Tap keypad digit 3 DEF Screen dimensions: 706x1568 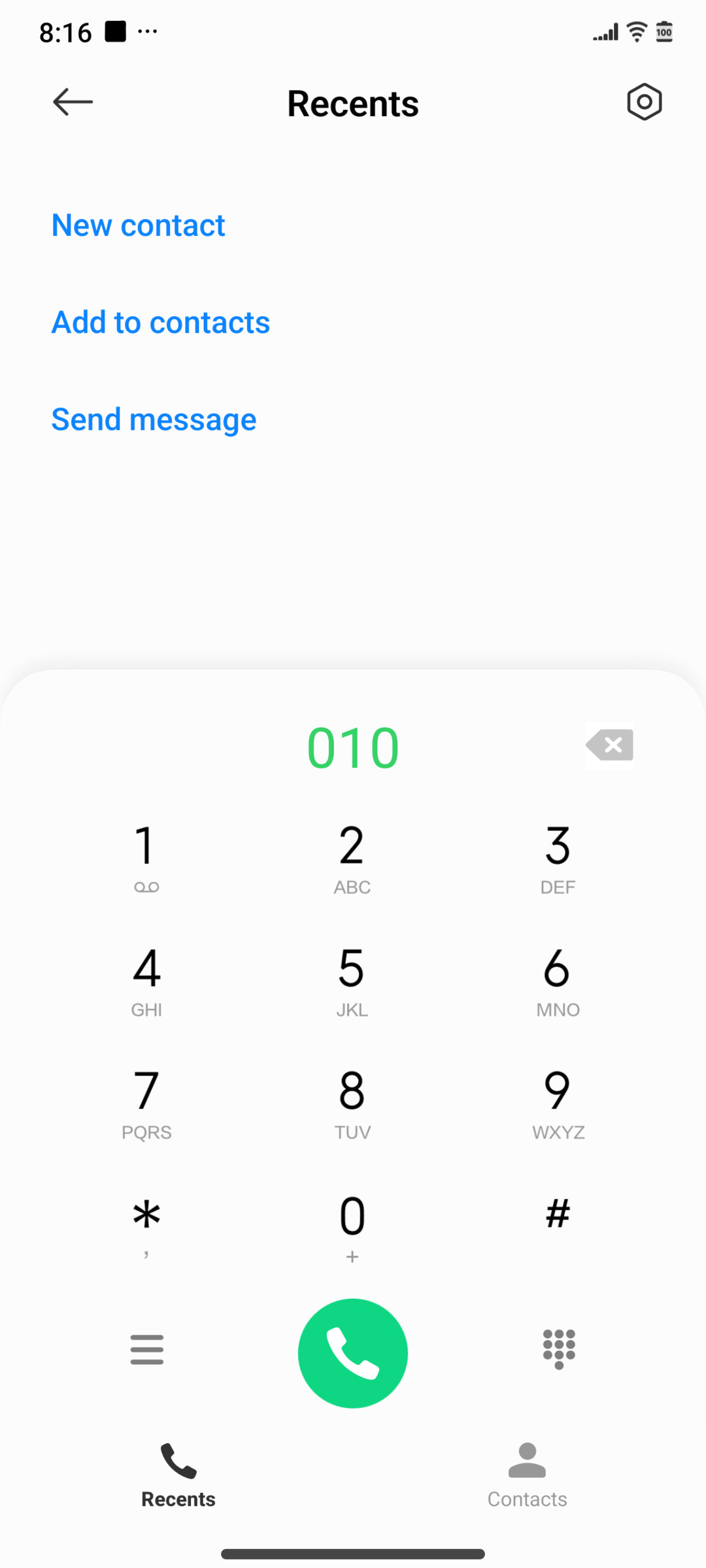558,858
